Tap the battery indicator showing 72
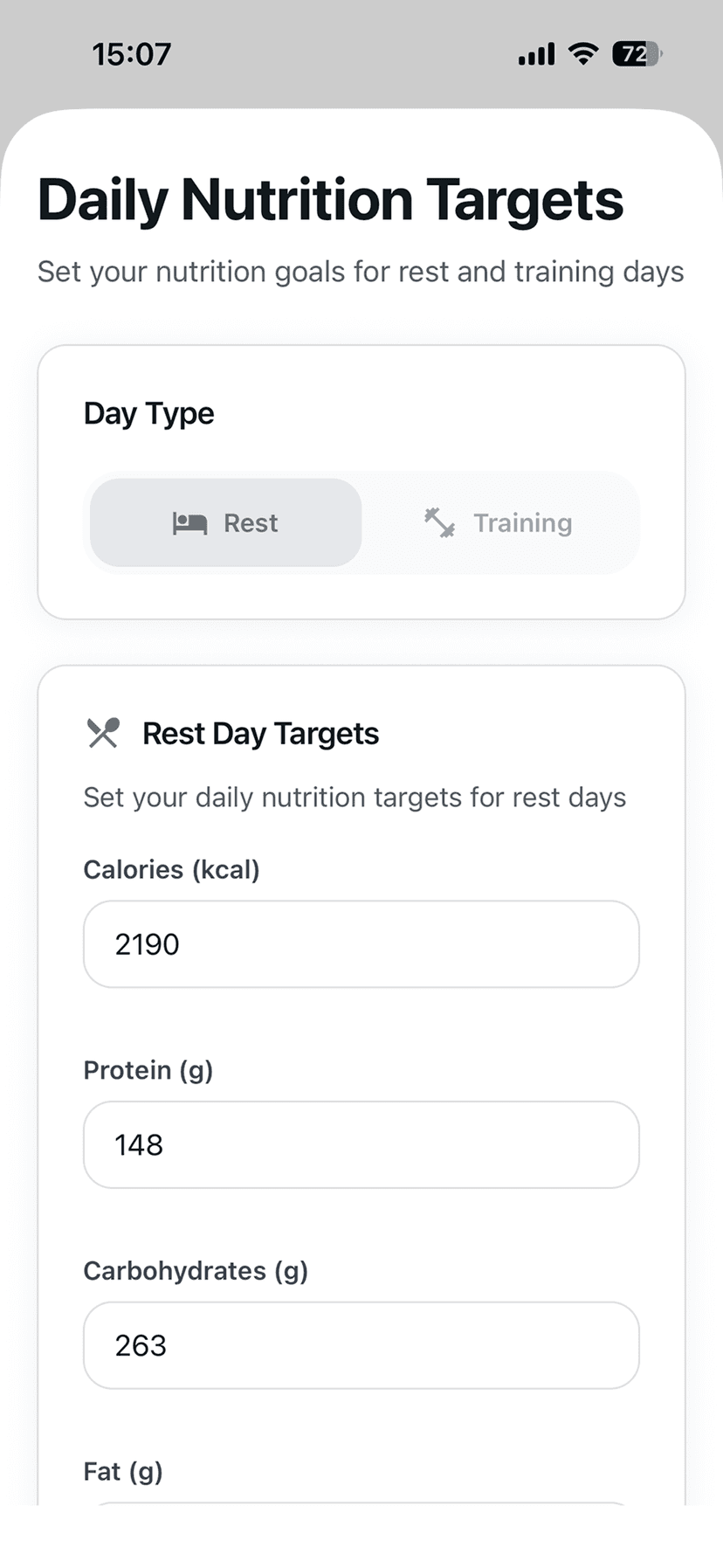 636,54
